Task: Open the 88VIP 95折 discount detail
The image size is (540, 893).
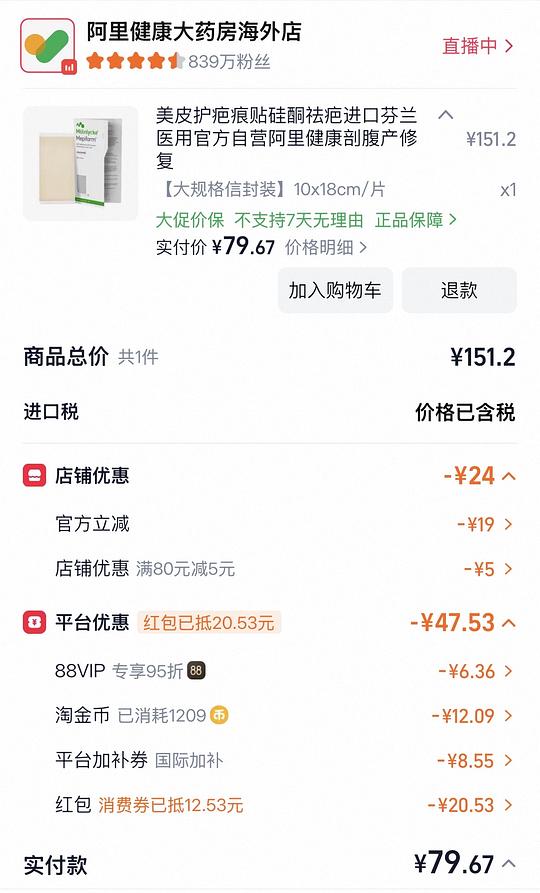Action: click(x=285, y=670)
